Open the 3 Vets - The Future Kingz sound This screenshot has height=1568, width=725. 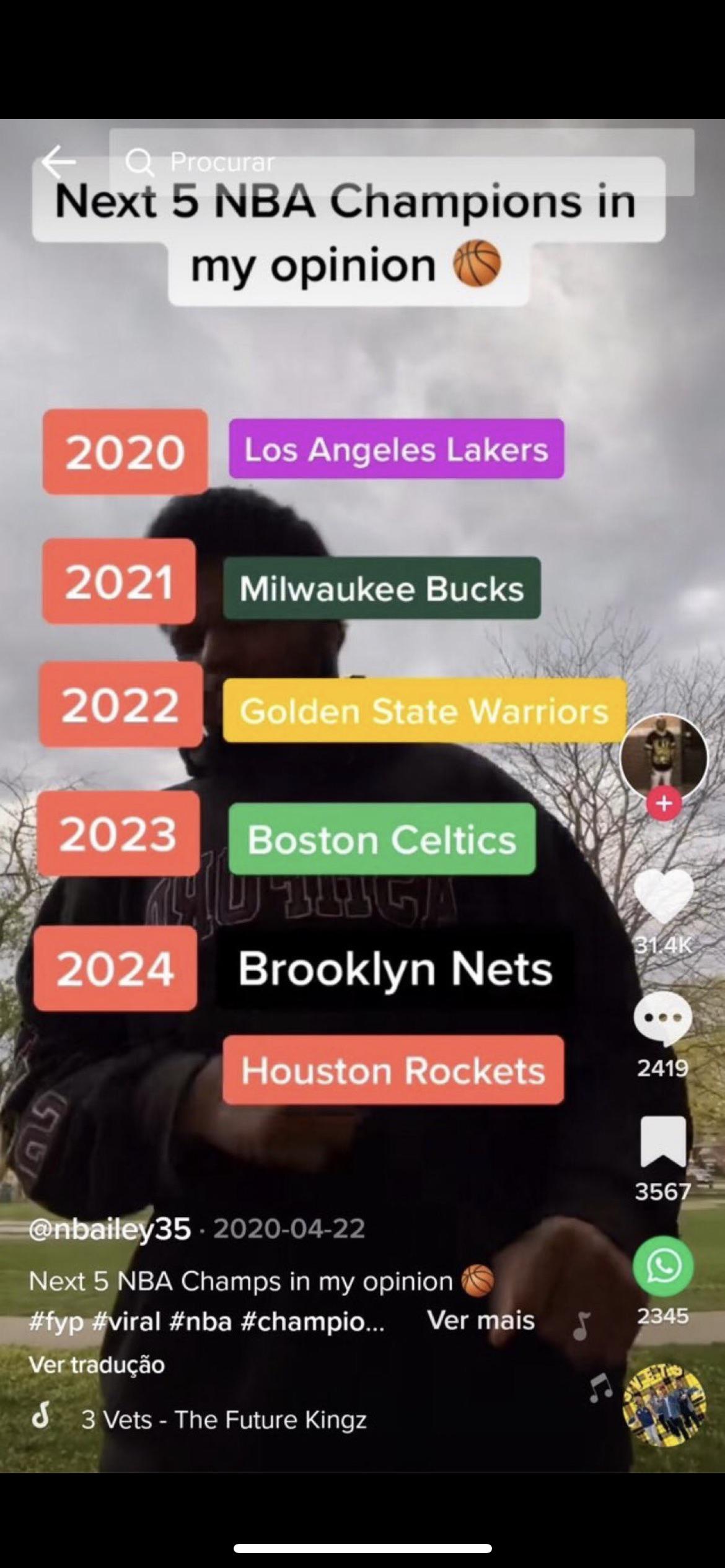coord(223,1419)
